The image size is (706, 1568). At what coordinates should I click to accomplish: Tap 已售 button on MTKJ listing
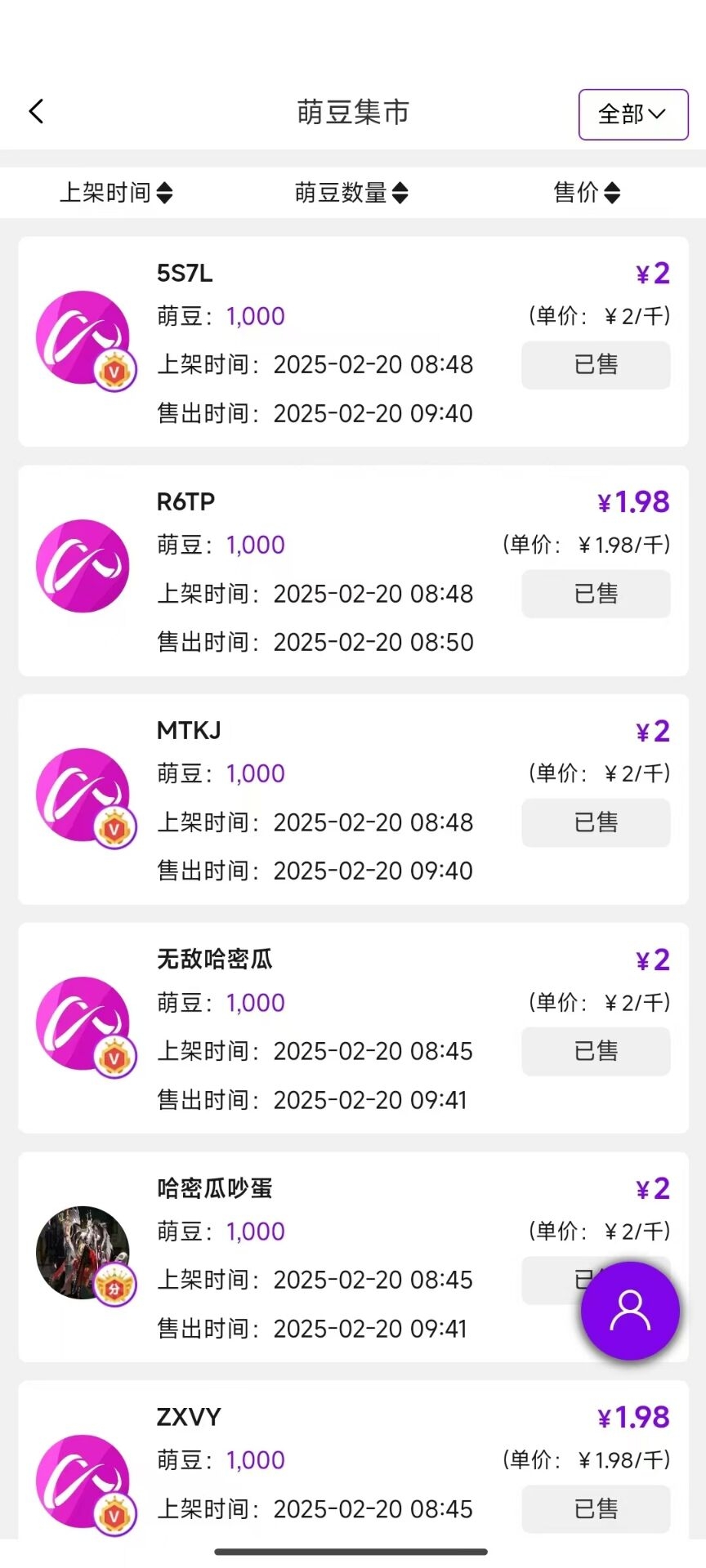tap(596, 822)
